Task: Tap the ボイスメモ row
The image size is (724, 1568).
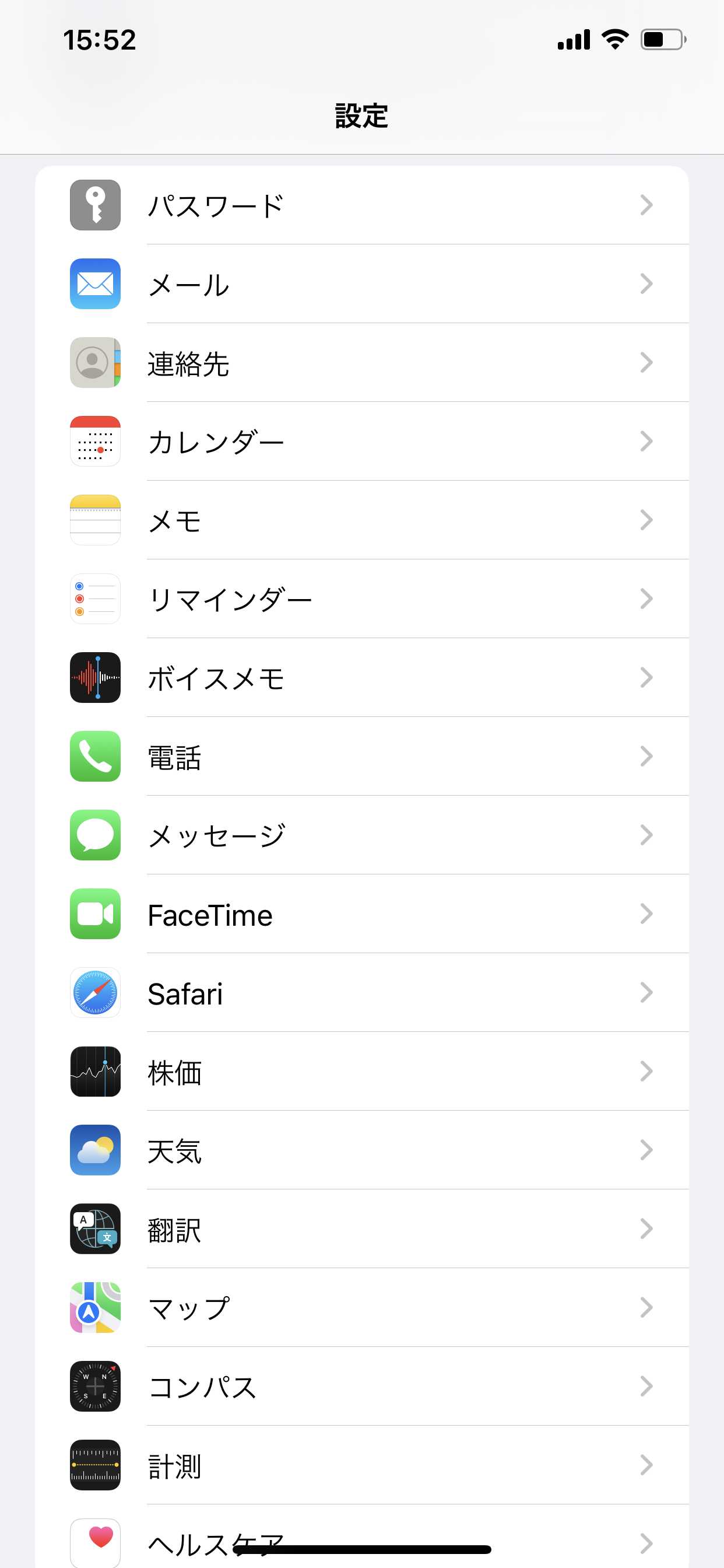Action: pyautogui.click(x=362, y=677)
